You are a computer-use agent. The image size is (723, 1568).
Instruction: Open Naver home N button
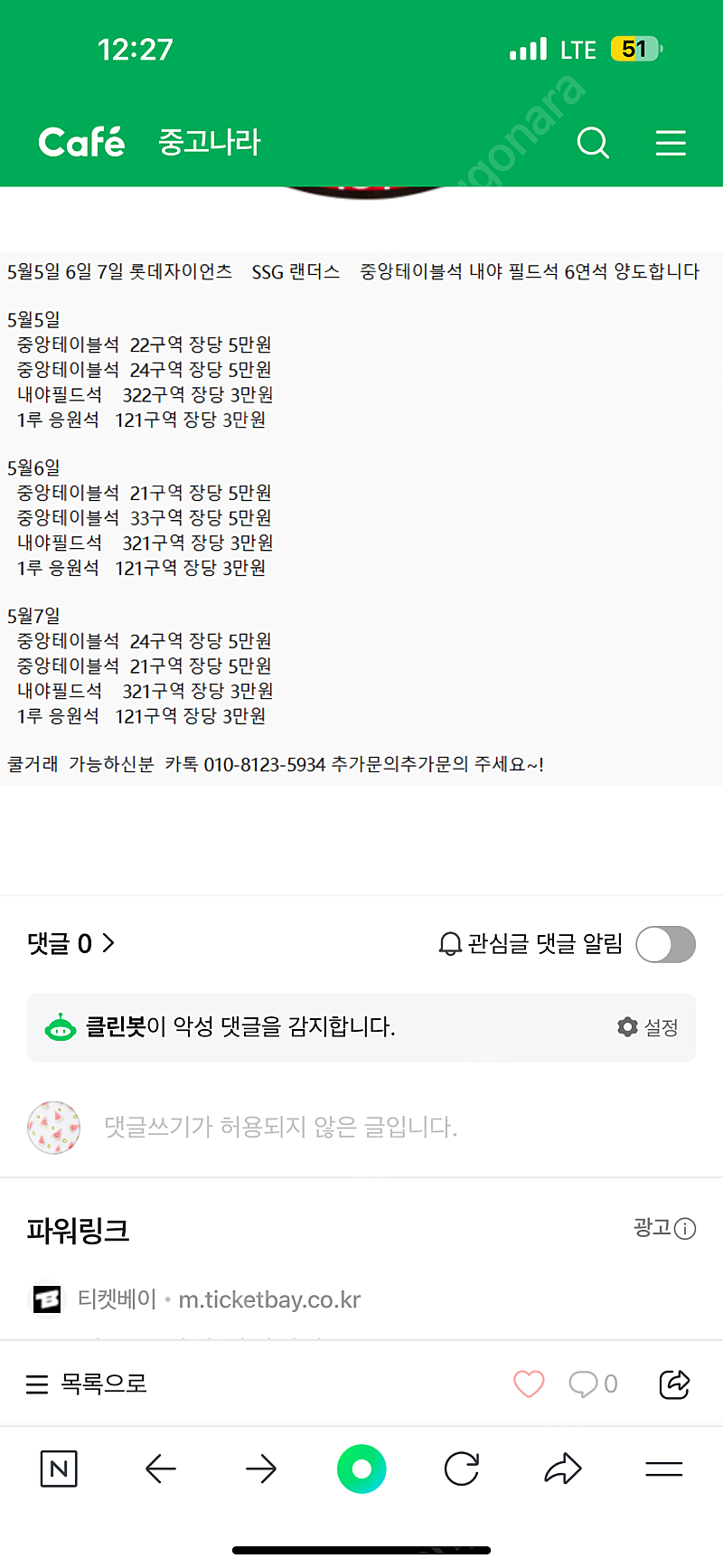tap(59, 1469)
